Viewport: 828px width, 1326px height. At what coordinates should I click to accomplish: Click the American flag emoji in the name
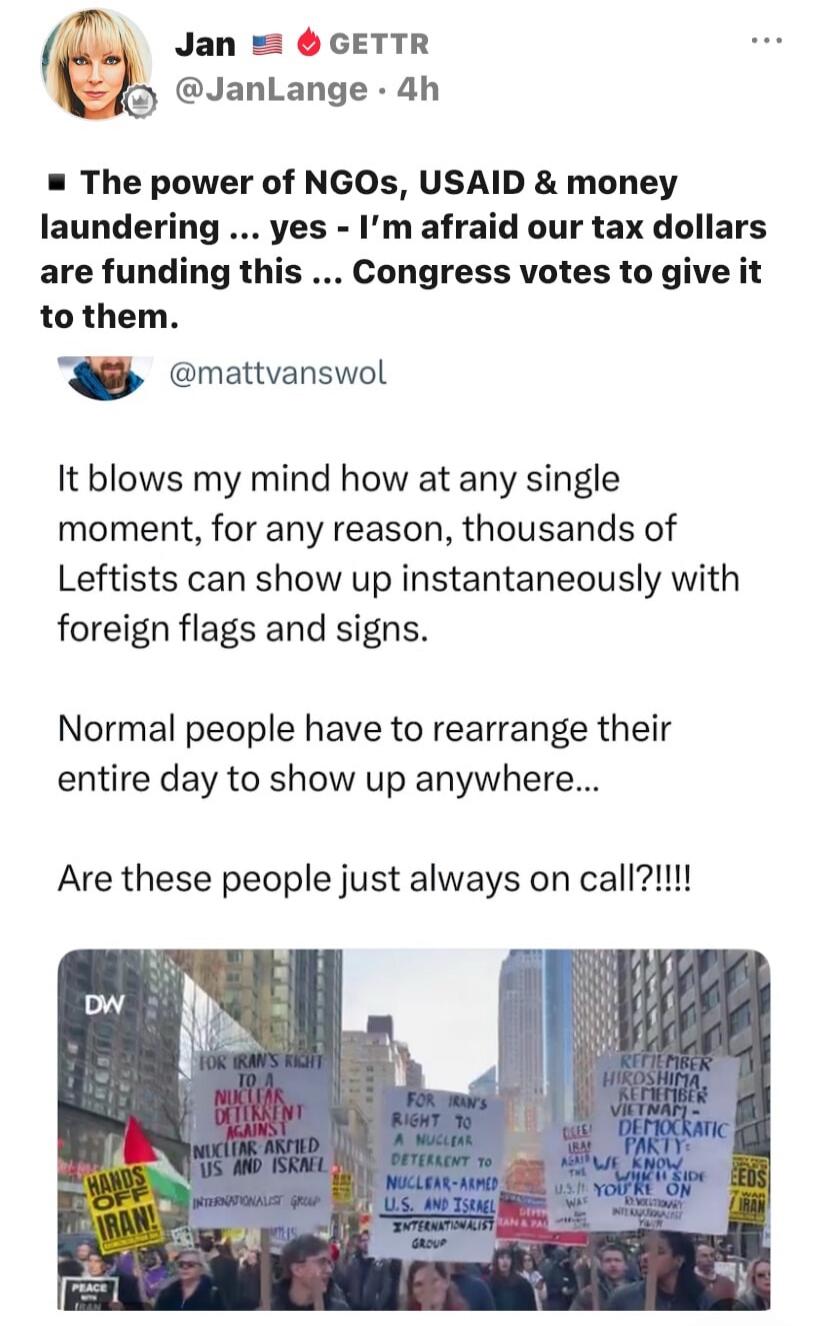[265, 43]
